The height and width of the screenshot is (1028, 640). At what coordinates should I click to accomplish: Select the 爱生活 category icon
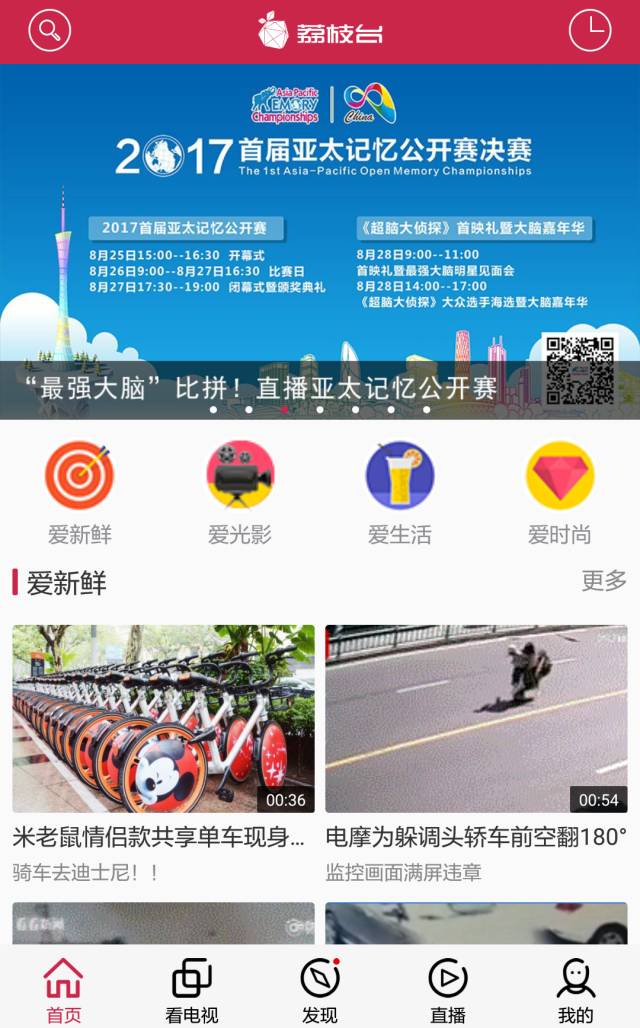400,477
